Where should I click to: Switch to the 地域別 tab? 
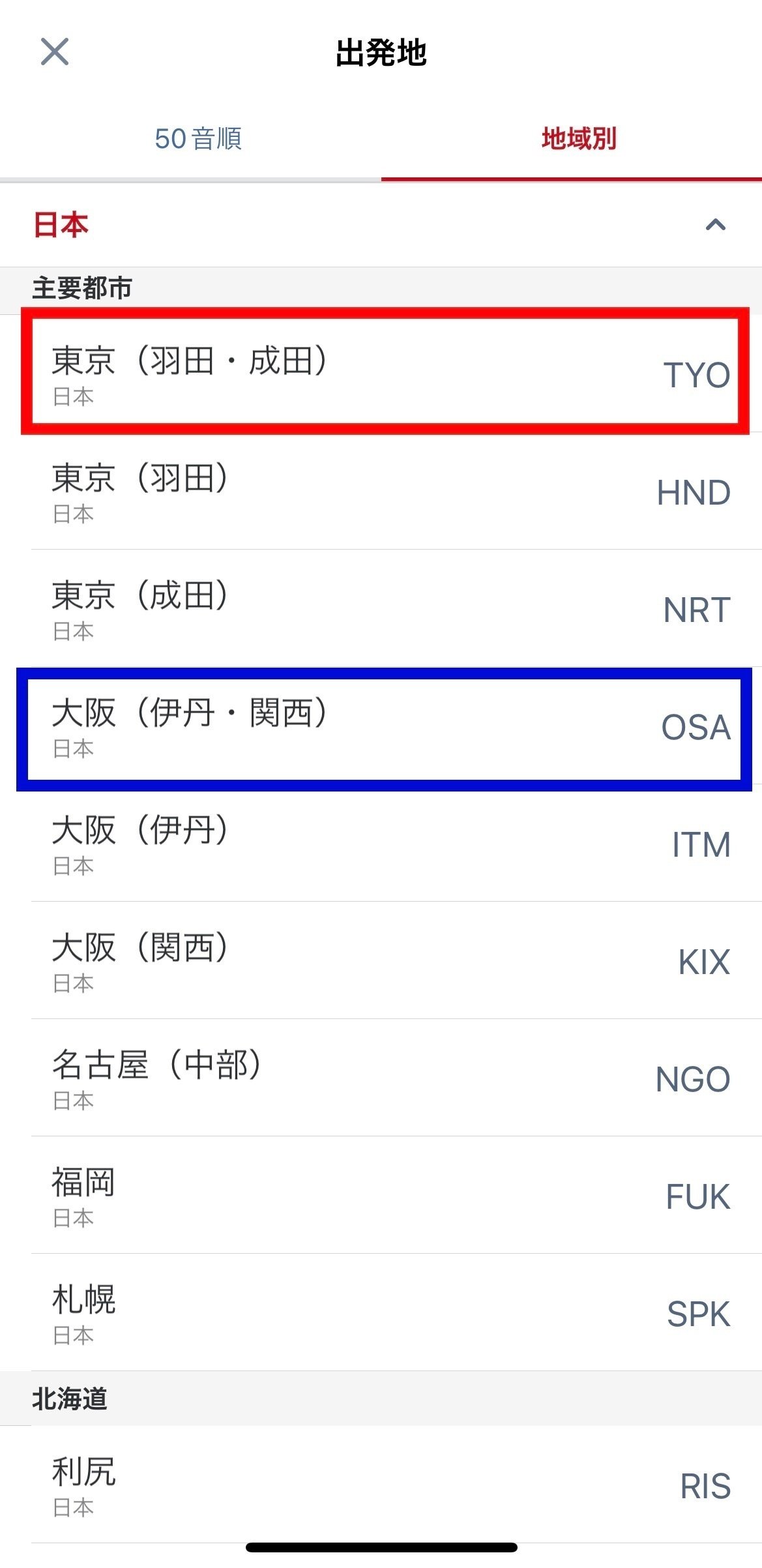(x=579, y=139)
